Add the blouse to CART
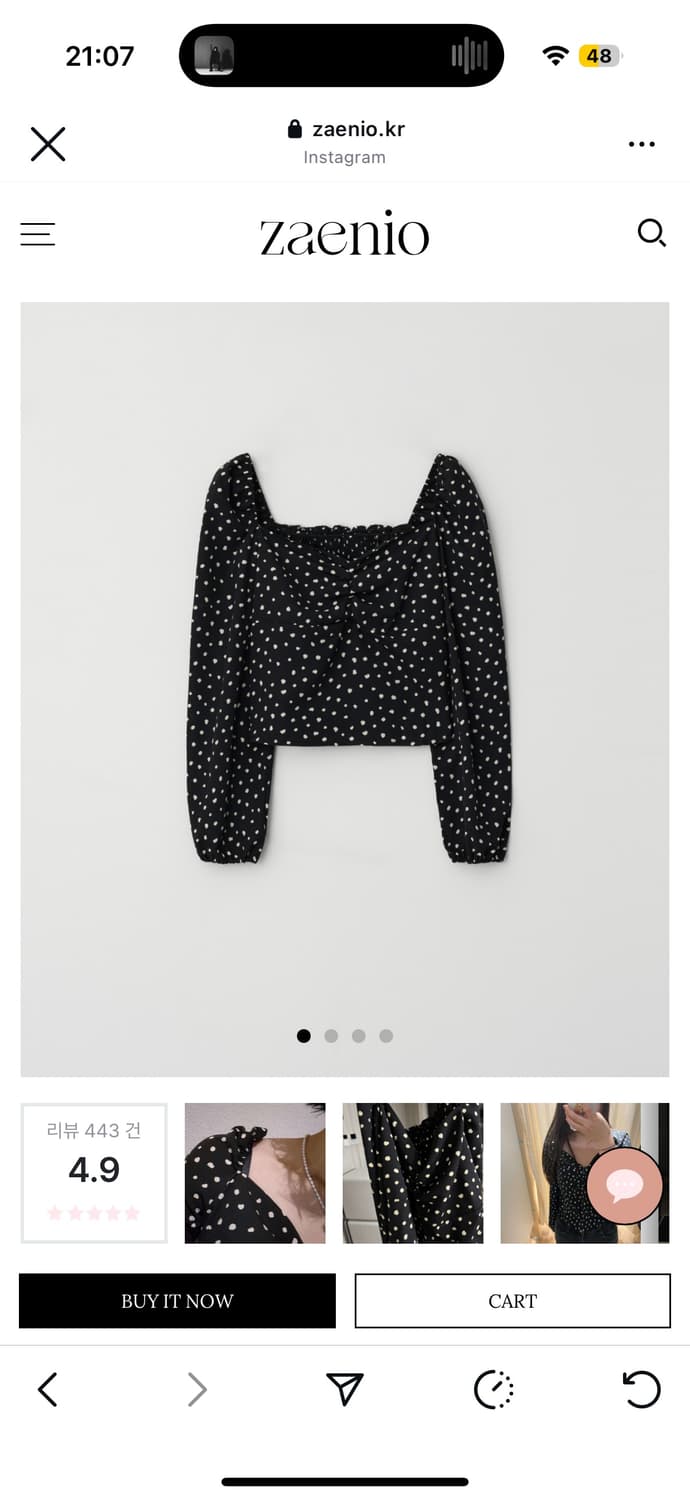 tap(512, 1300)
